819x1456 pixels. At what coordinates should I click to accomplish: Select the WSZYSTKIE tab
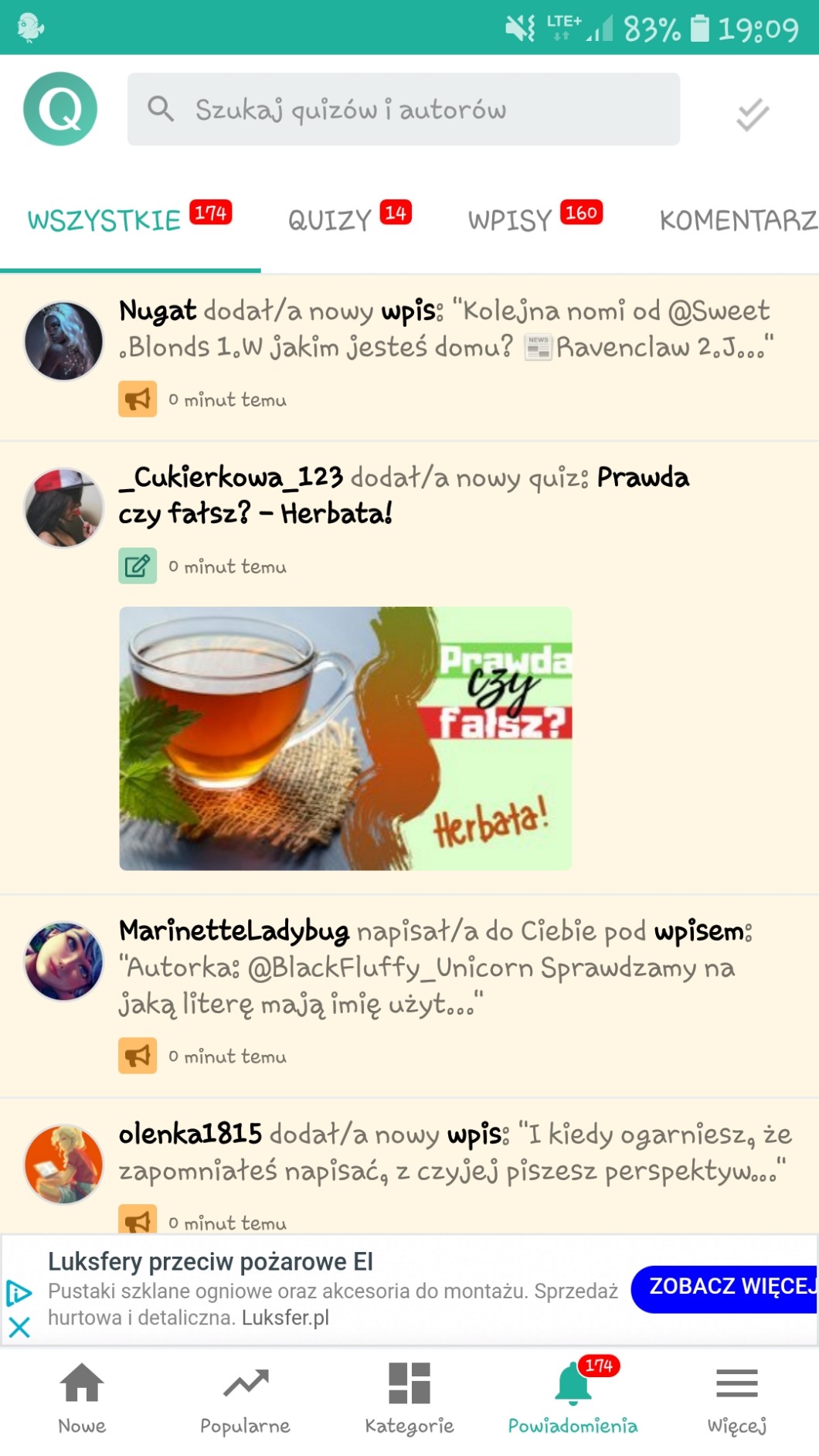pyautogui.click(x=129, y=219)
